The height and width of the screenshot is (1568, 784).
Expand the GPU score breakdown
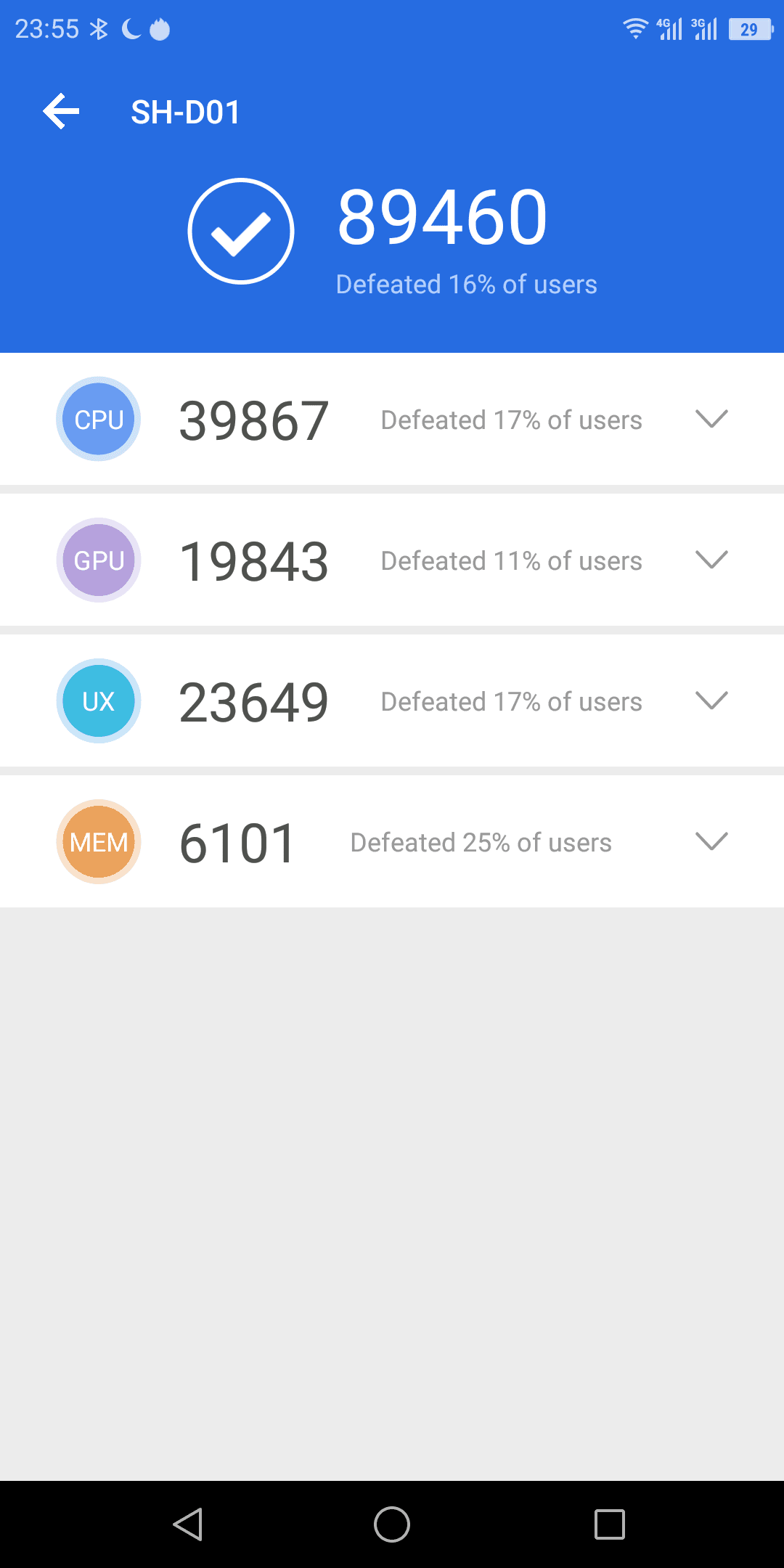[711, 560]
